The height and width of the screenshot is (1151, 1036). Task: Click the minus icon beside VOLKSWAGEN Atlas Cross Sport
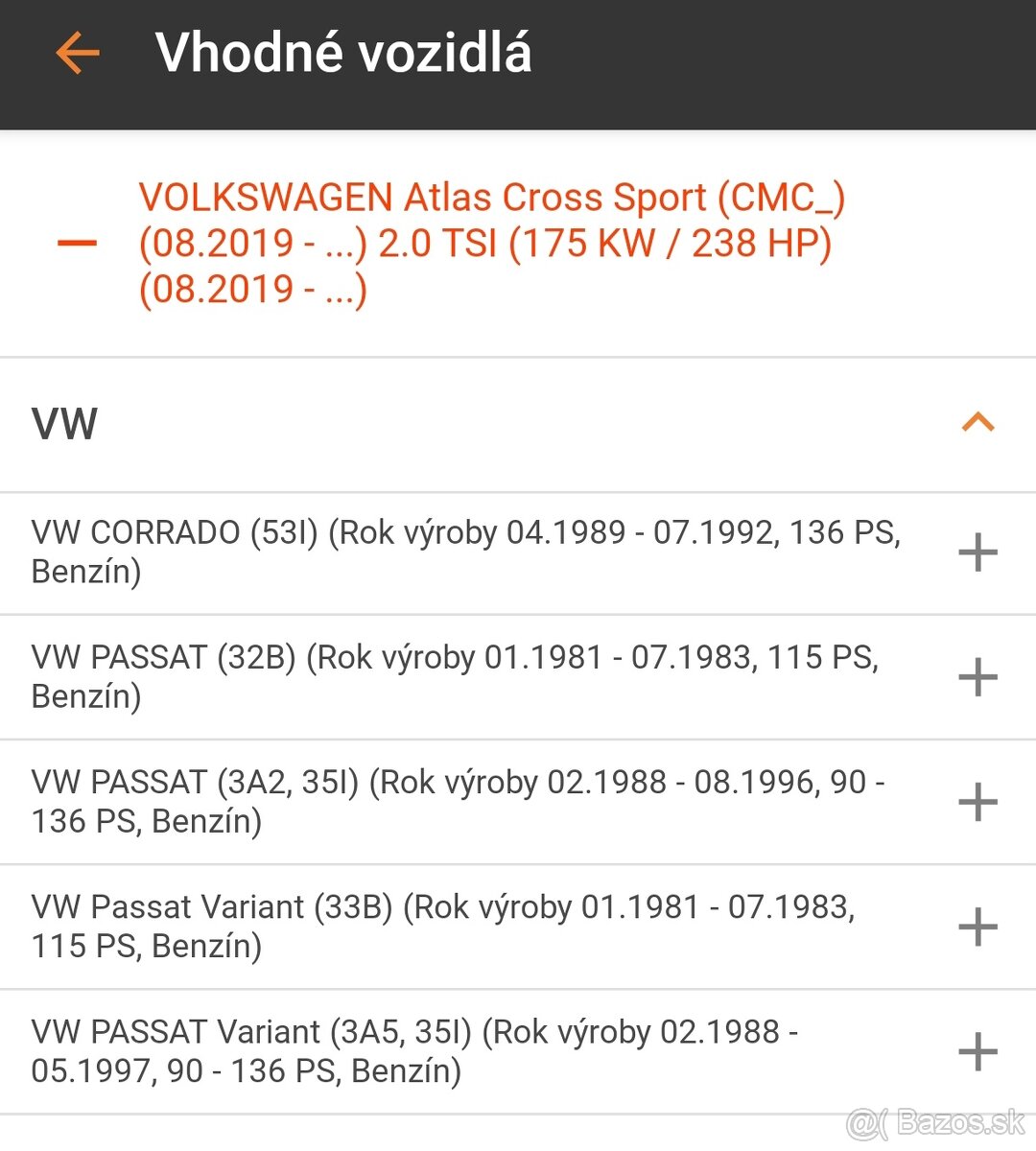pos(78,243)
